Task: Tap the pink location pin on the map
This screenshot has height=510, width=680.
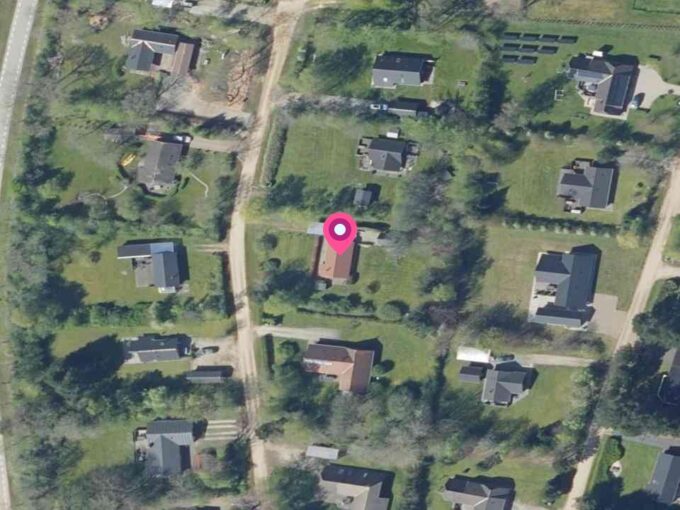Action: click(x=340, y=232)
